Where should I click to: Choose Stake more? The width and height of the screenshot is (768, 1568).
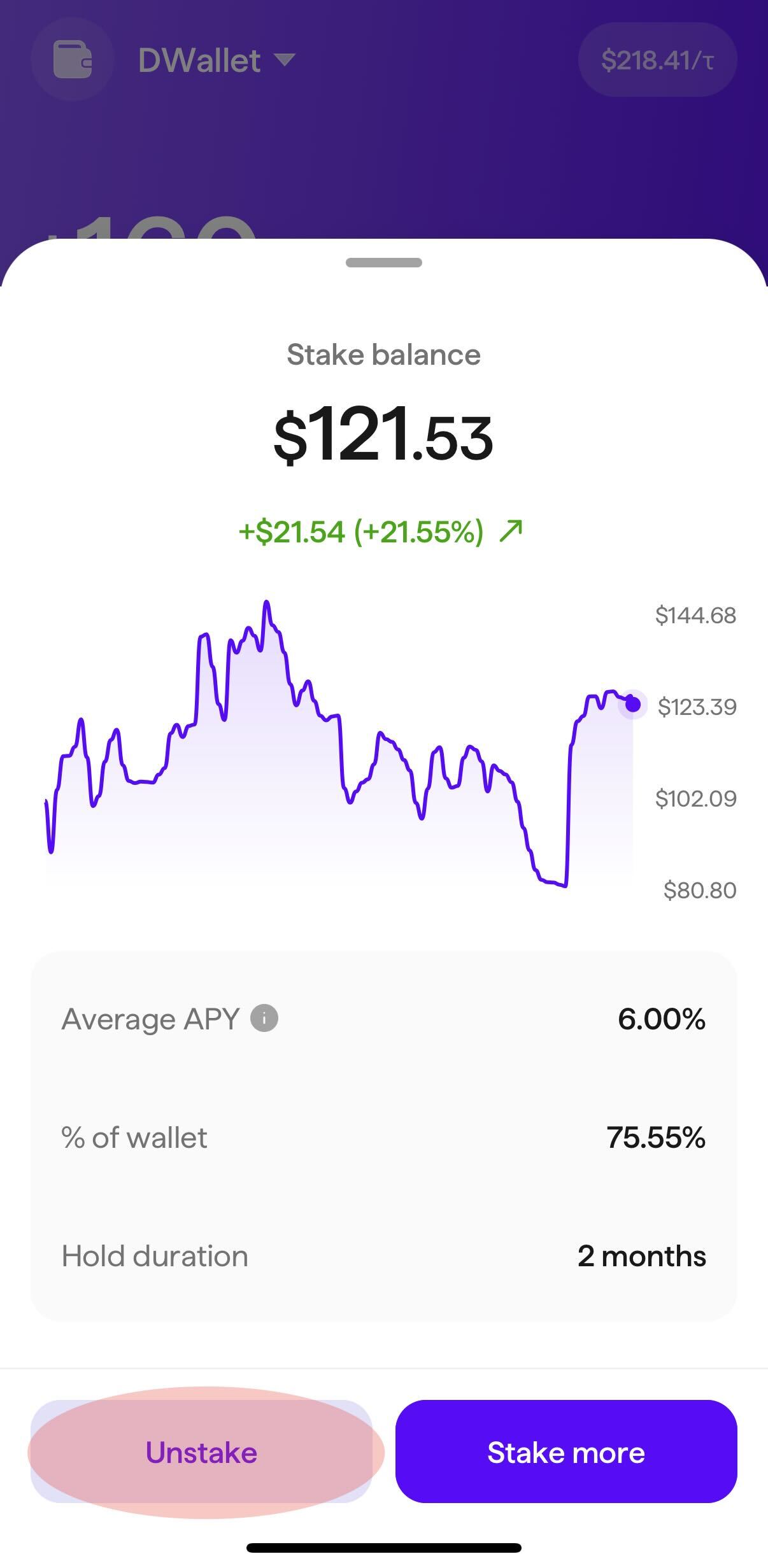tap(566, 1452)
